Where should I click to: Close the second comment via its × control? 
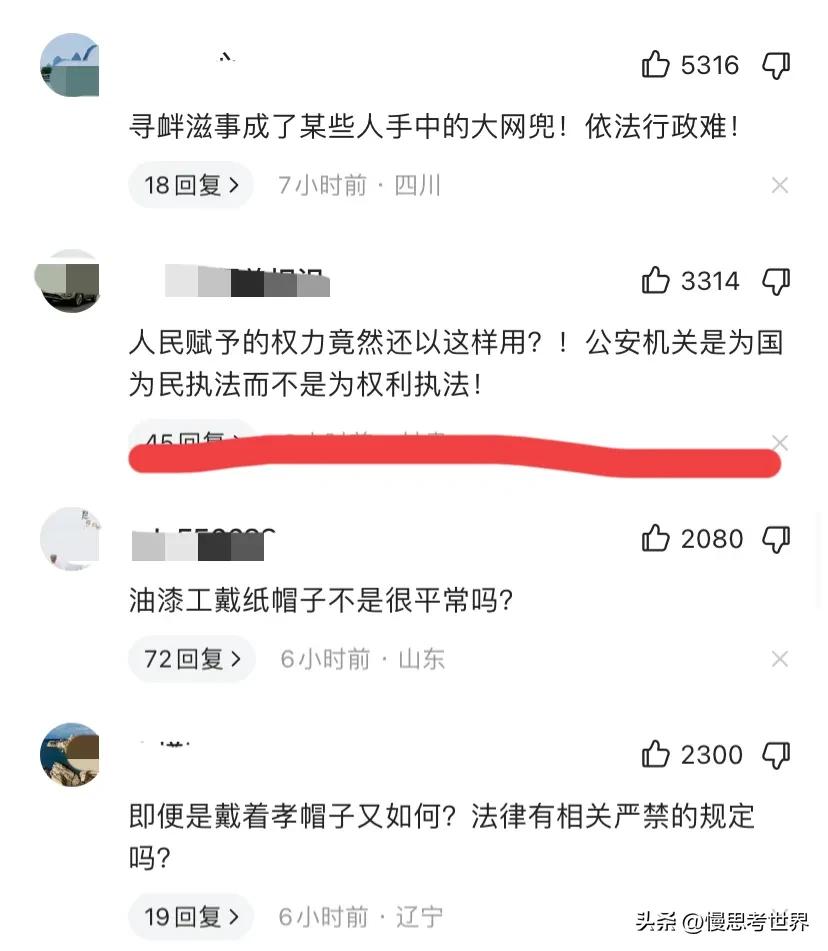[x=779, y=441]
